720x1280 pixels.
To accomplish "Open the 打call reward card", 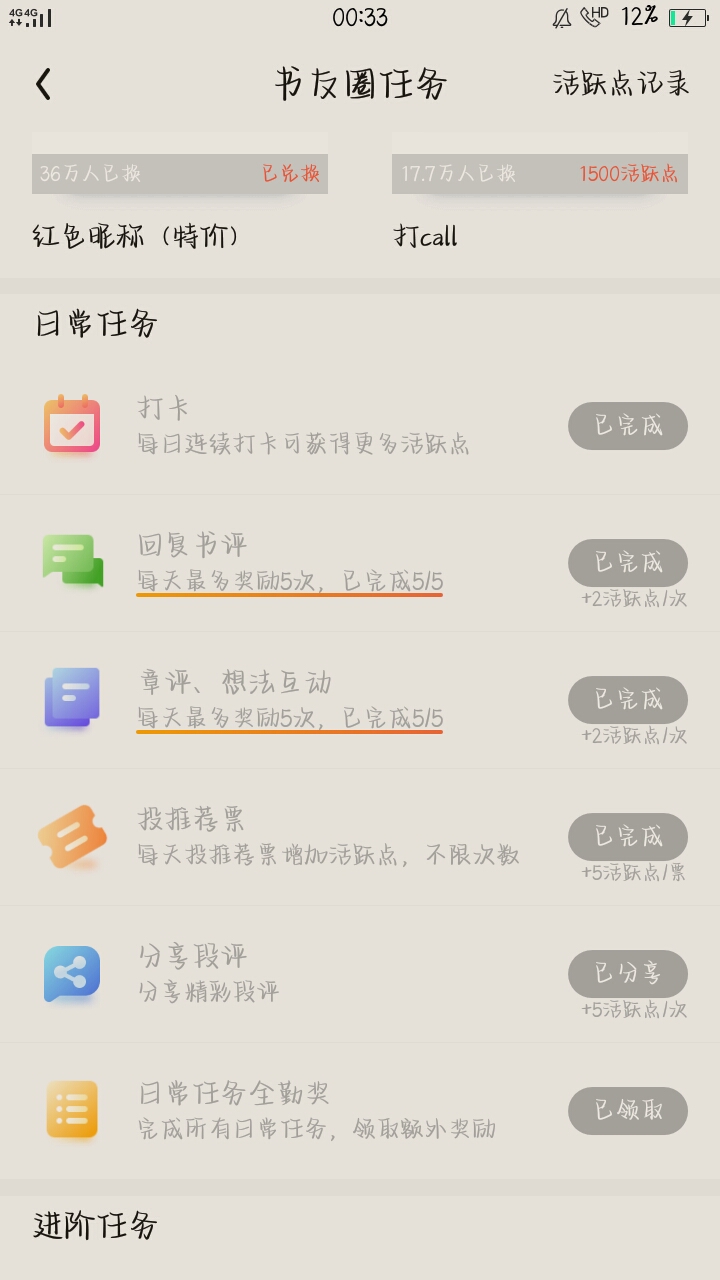I will (540, 193).
